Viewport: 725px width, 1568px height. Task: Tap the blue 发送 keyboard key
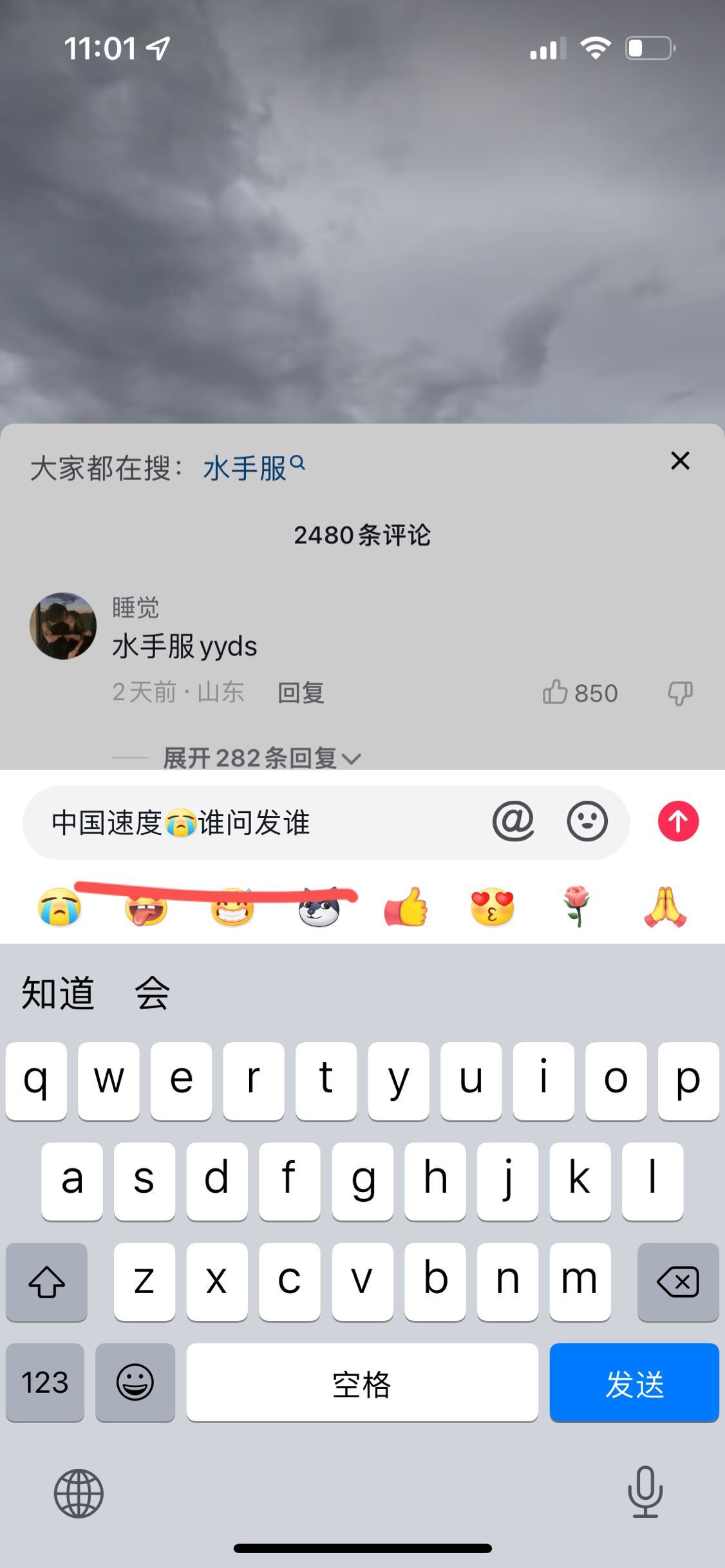[634, 1383]
